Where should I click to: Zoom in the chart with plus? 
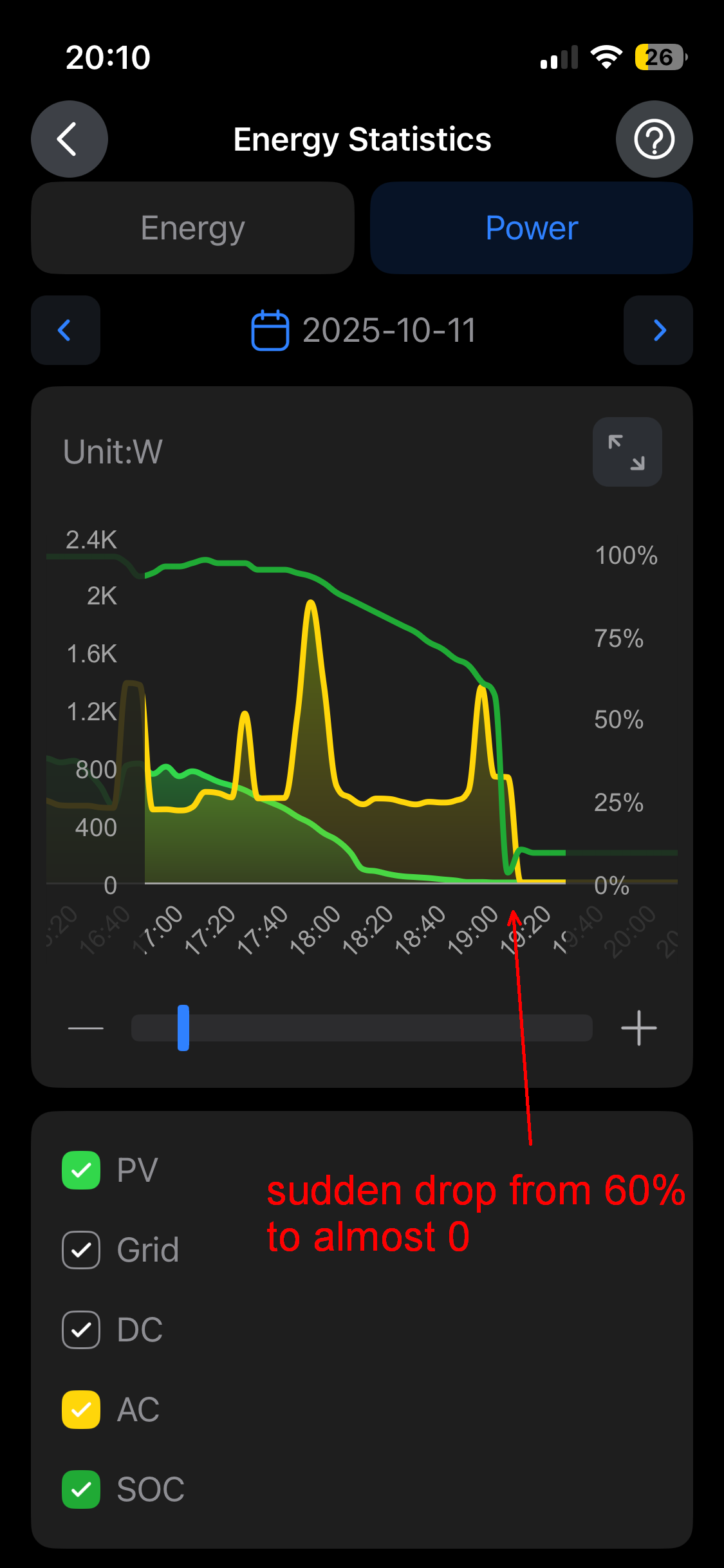click(638, 1028)
